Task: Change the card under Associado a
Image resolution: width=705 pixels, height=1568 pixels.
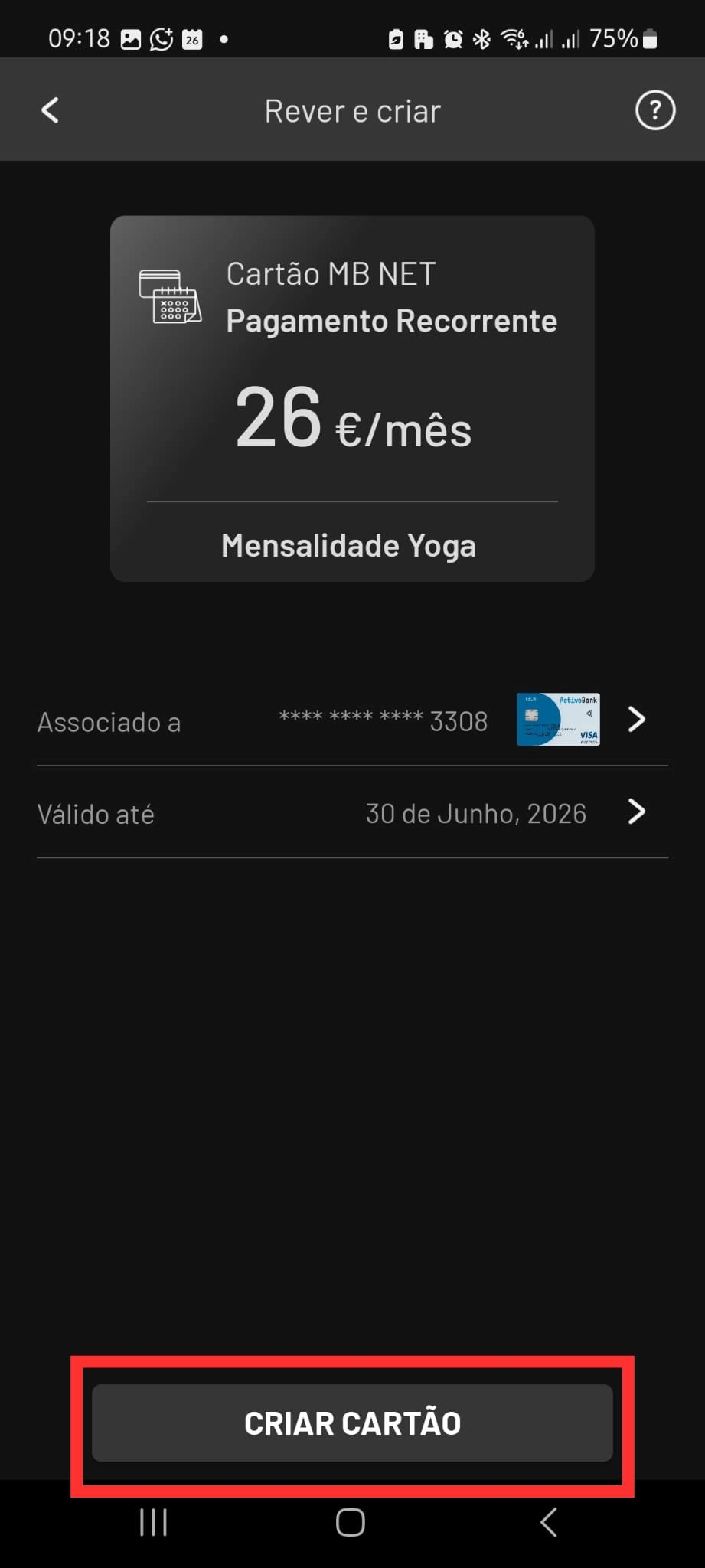Action: click(635, 720)
